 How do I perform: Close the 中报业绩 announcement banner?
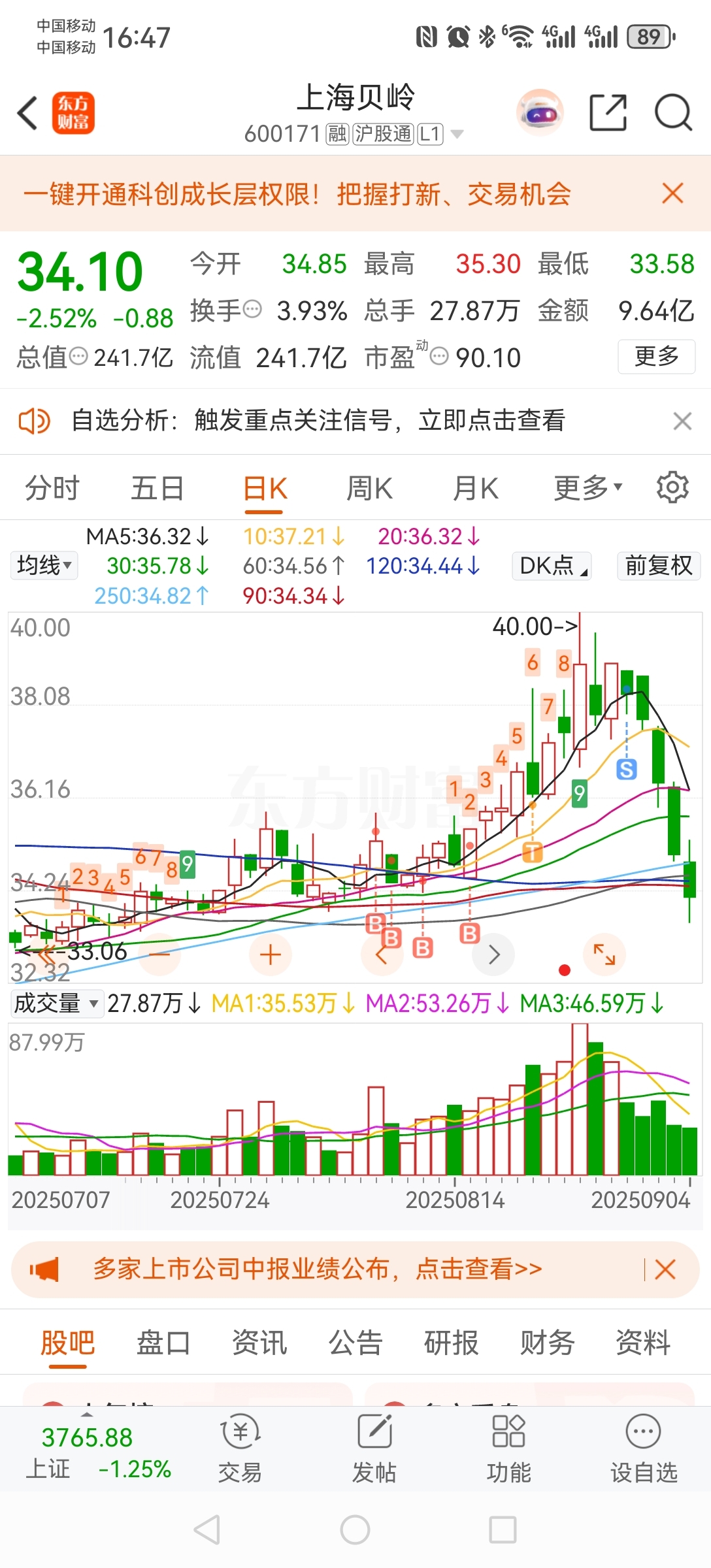click(665, 1269)
